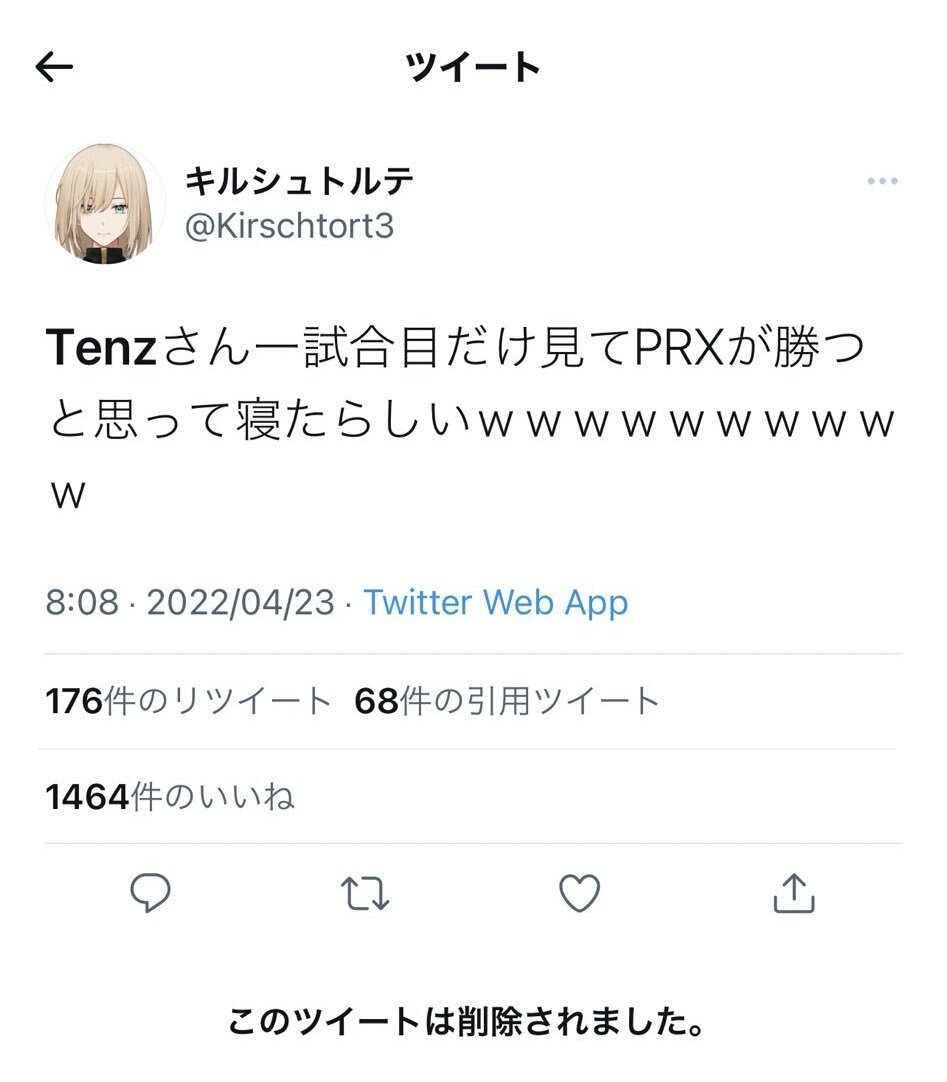The image size is (947, 1082).
Task: Retweet this tweet
Action: point(365,893)
